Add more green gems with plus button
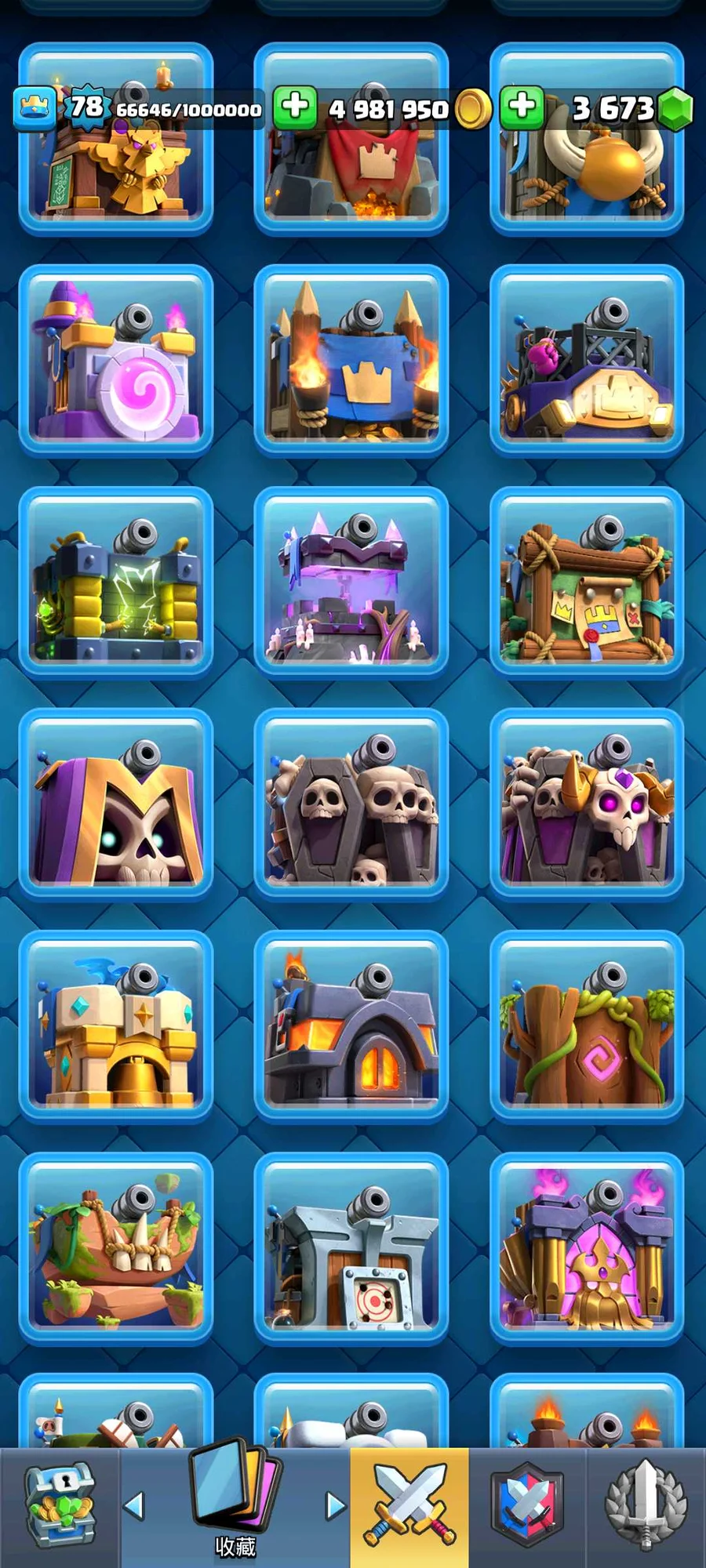This screenshot has width=706, height=1568. pos(522,107)
